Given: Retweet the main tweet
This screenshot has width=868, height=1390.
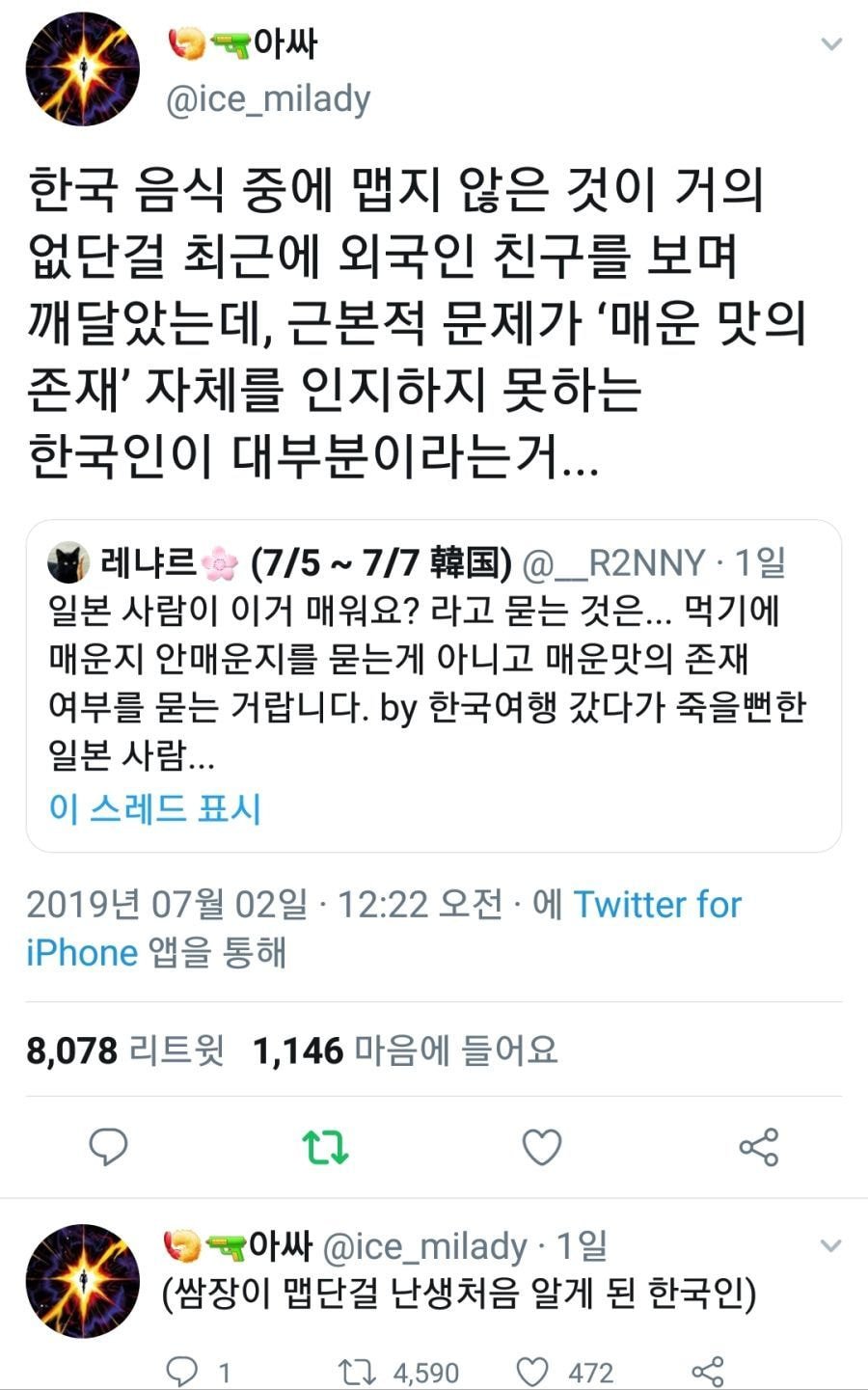Looking at the screenshot, I should [x=325, y=1147].
